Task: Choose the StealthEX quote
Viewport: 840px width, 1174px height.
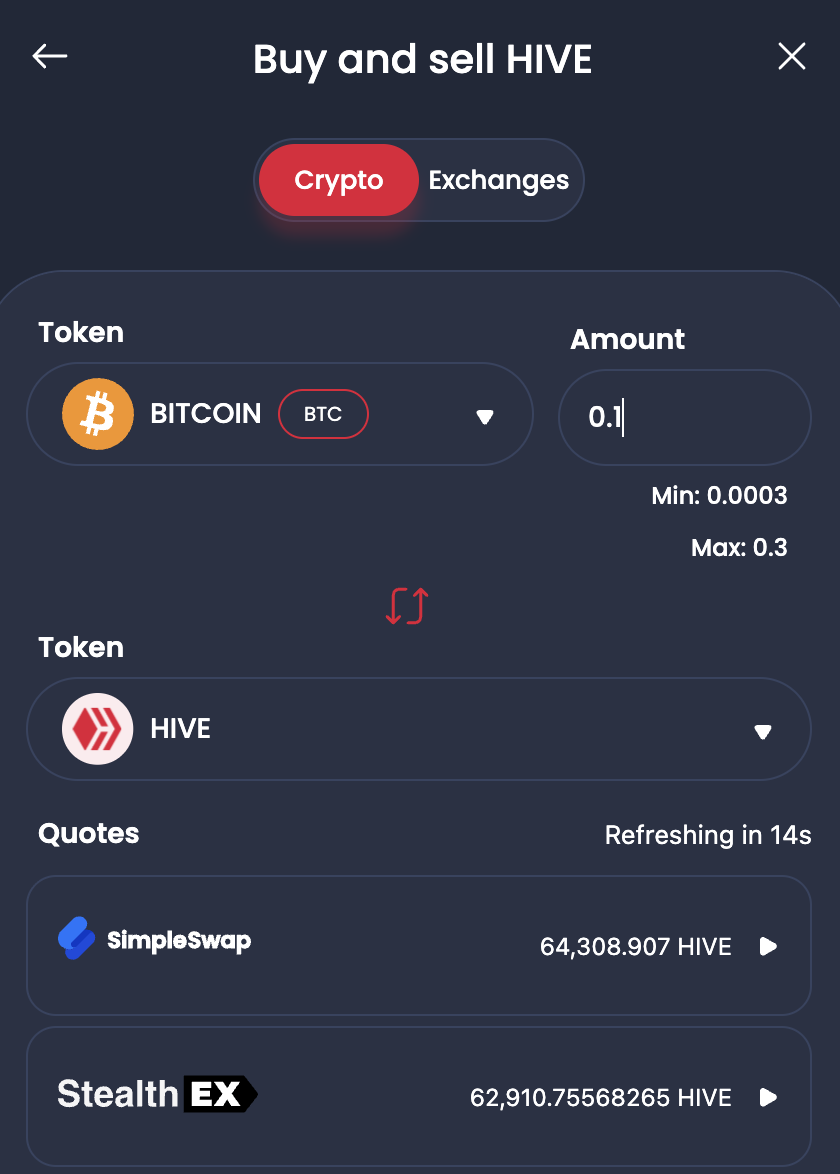Action: [x=418, y=1096]
